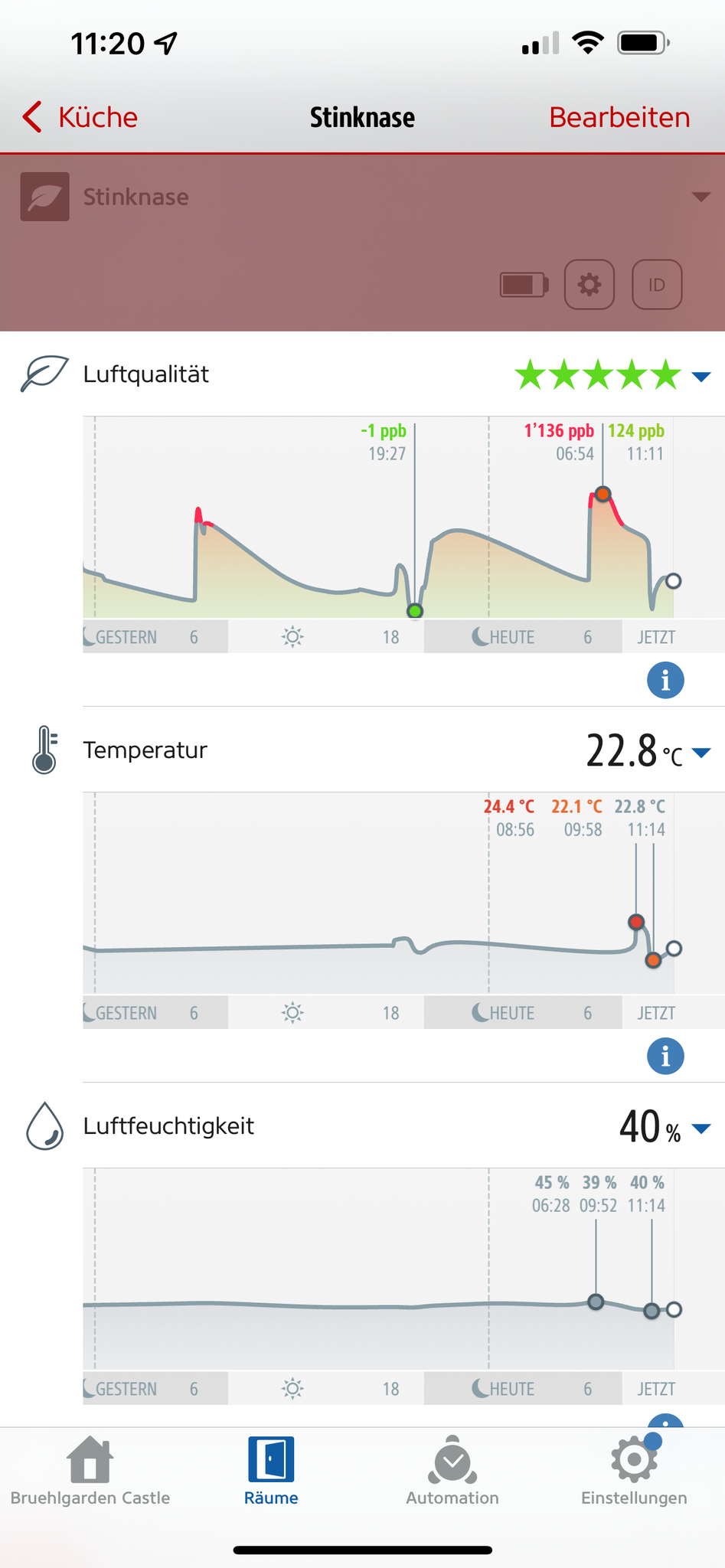The width and height of the screenshot is (725, 1568).
Task: Open info for Temperatur chart
Action: click(665, 1057)
